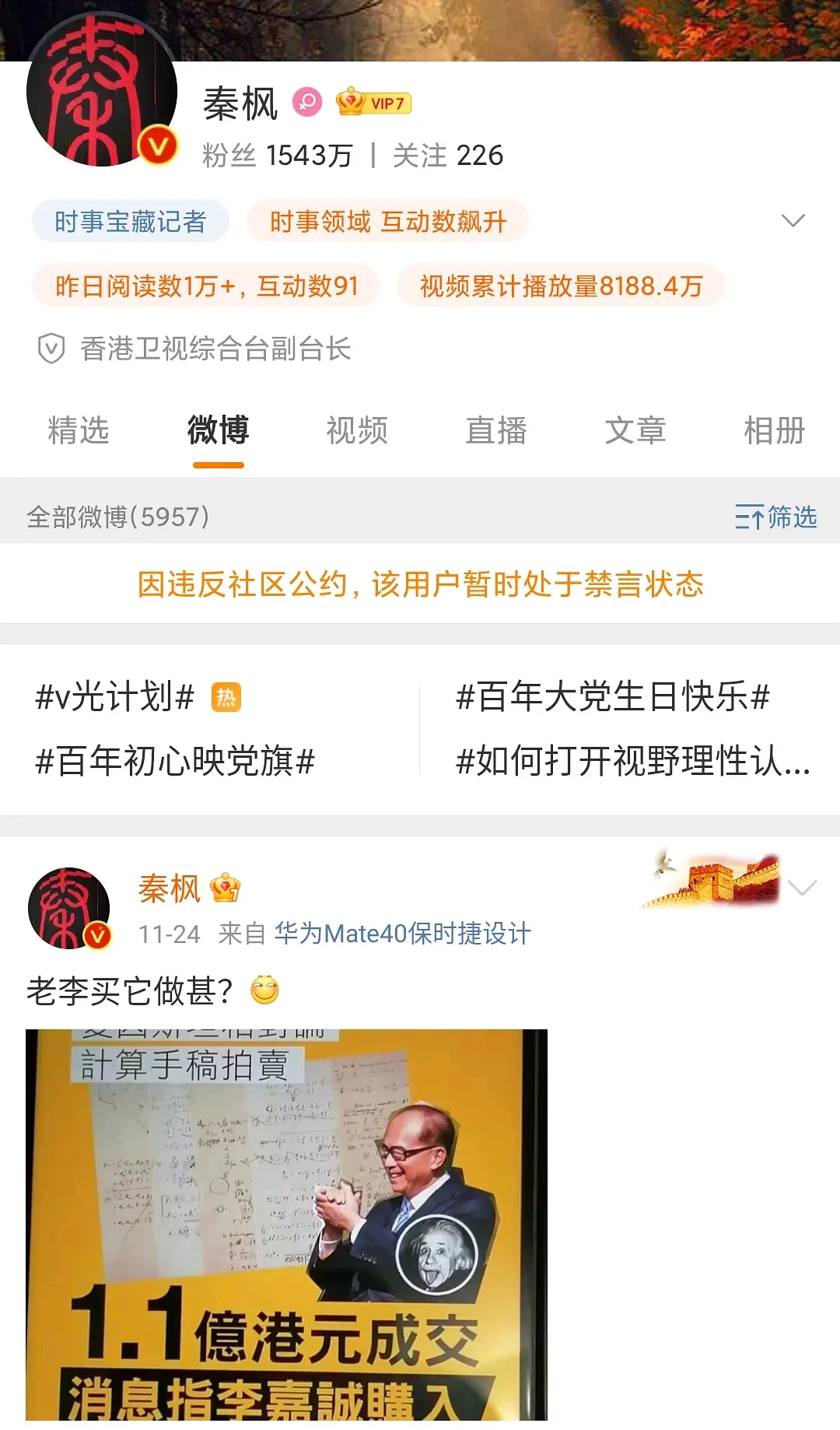The height and width of the screenshot is (1430, 840).
Task: Switch to the 相册 tab
Action: pos(774,430)
